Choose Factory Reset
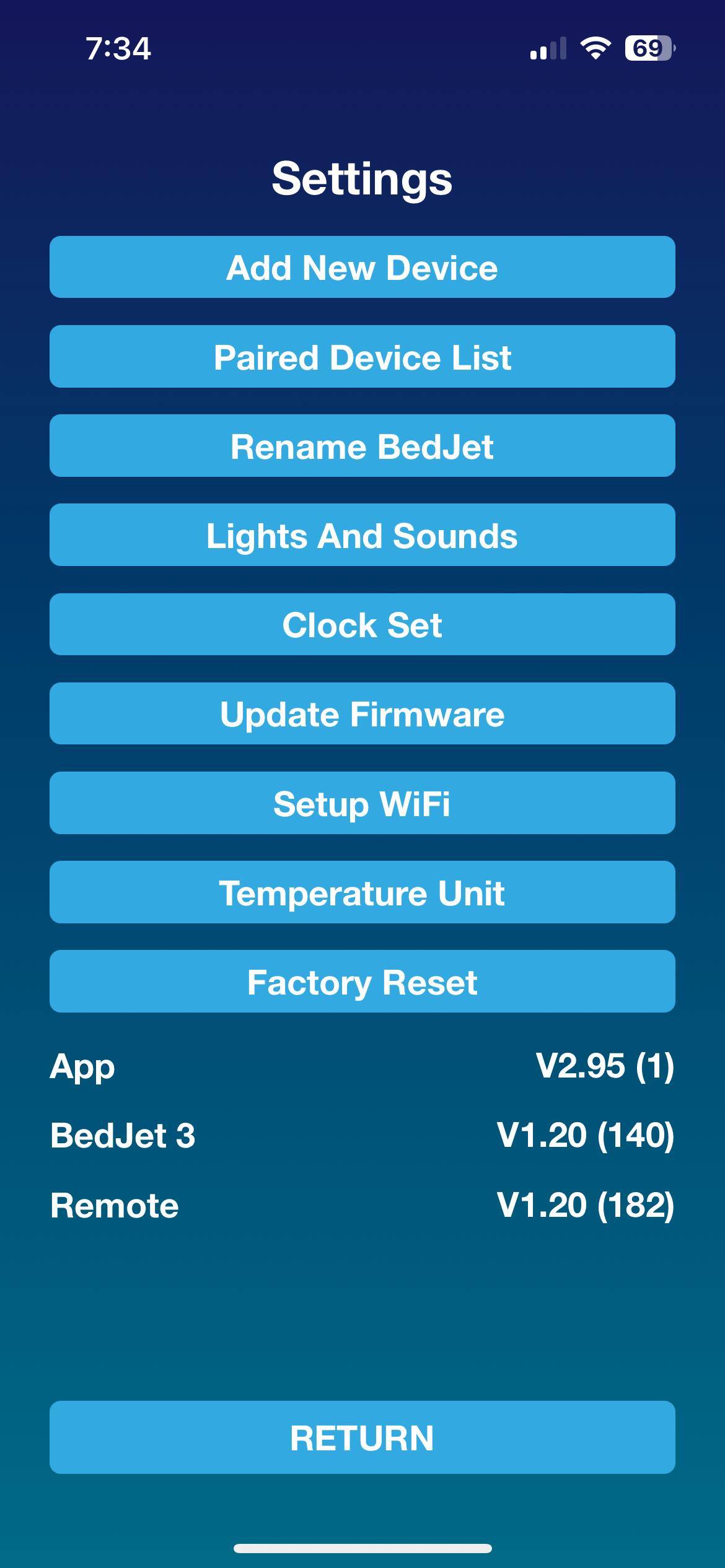This screenshot has width=725, height=1568. pyautogui.click(x=362, y=981)
